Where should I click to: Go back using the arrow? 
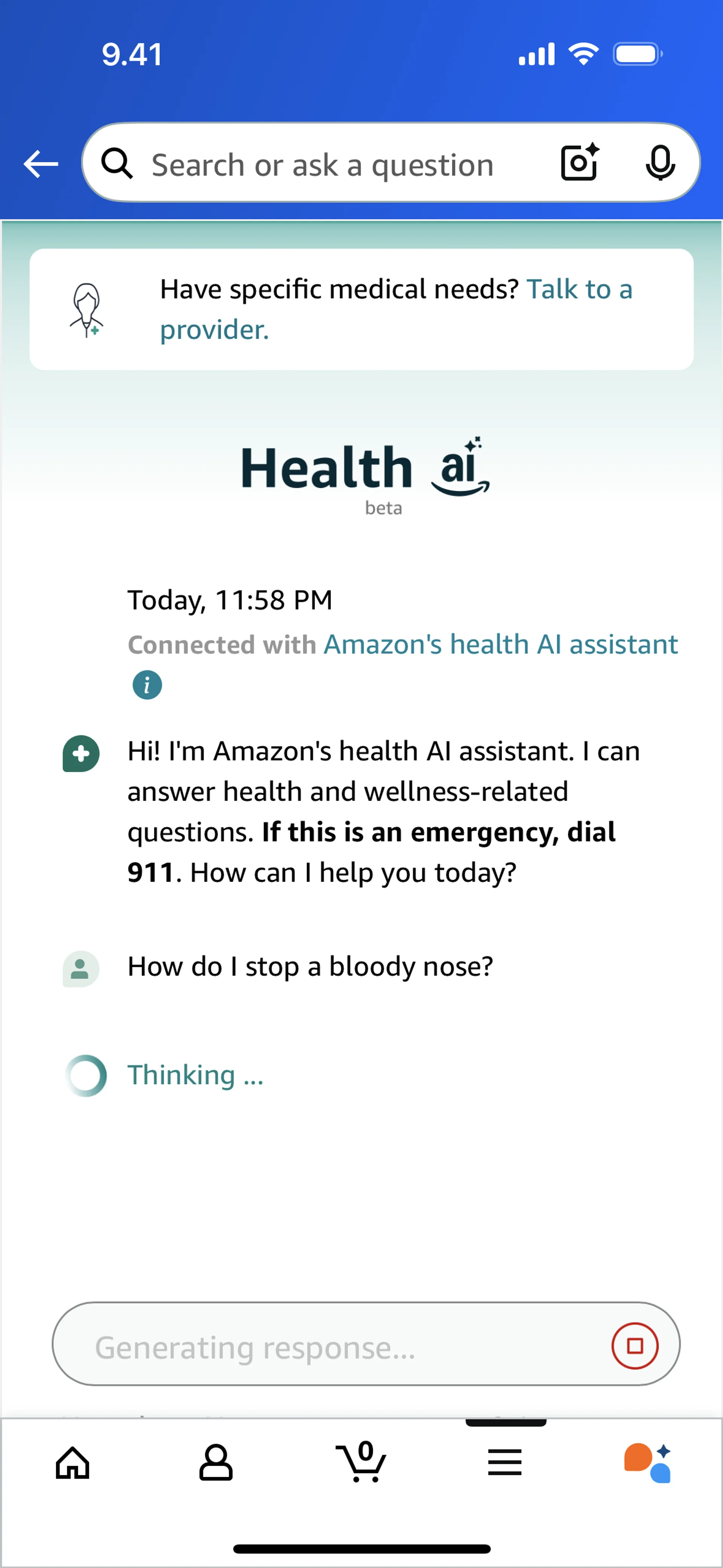[41, 164]
